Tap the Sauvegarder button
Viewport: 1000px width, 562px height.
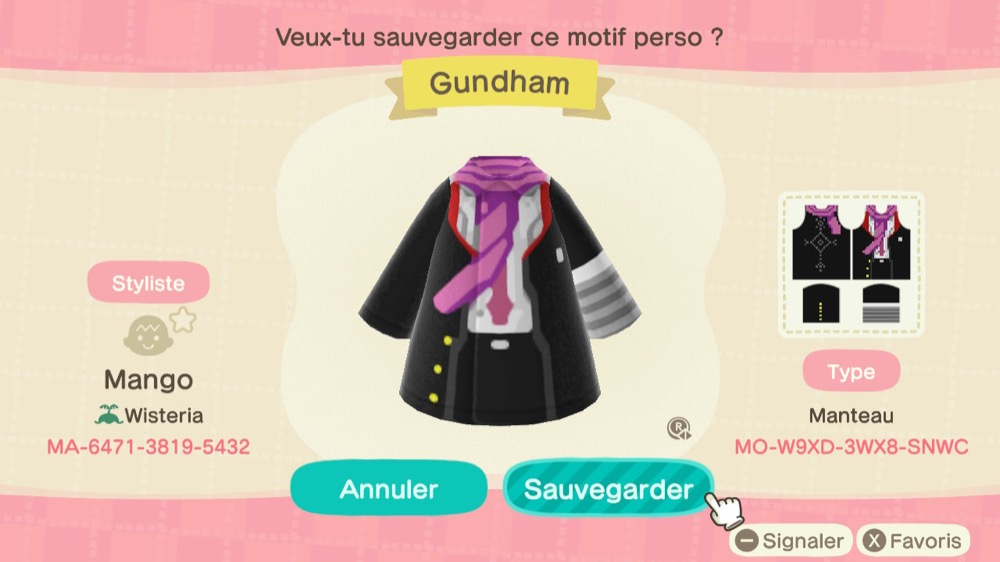608,489
